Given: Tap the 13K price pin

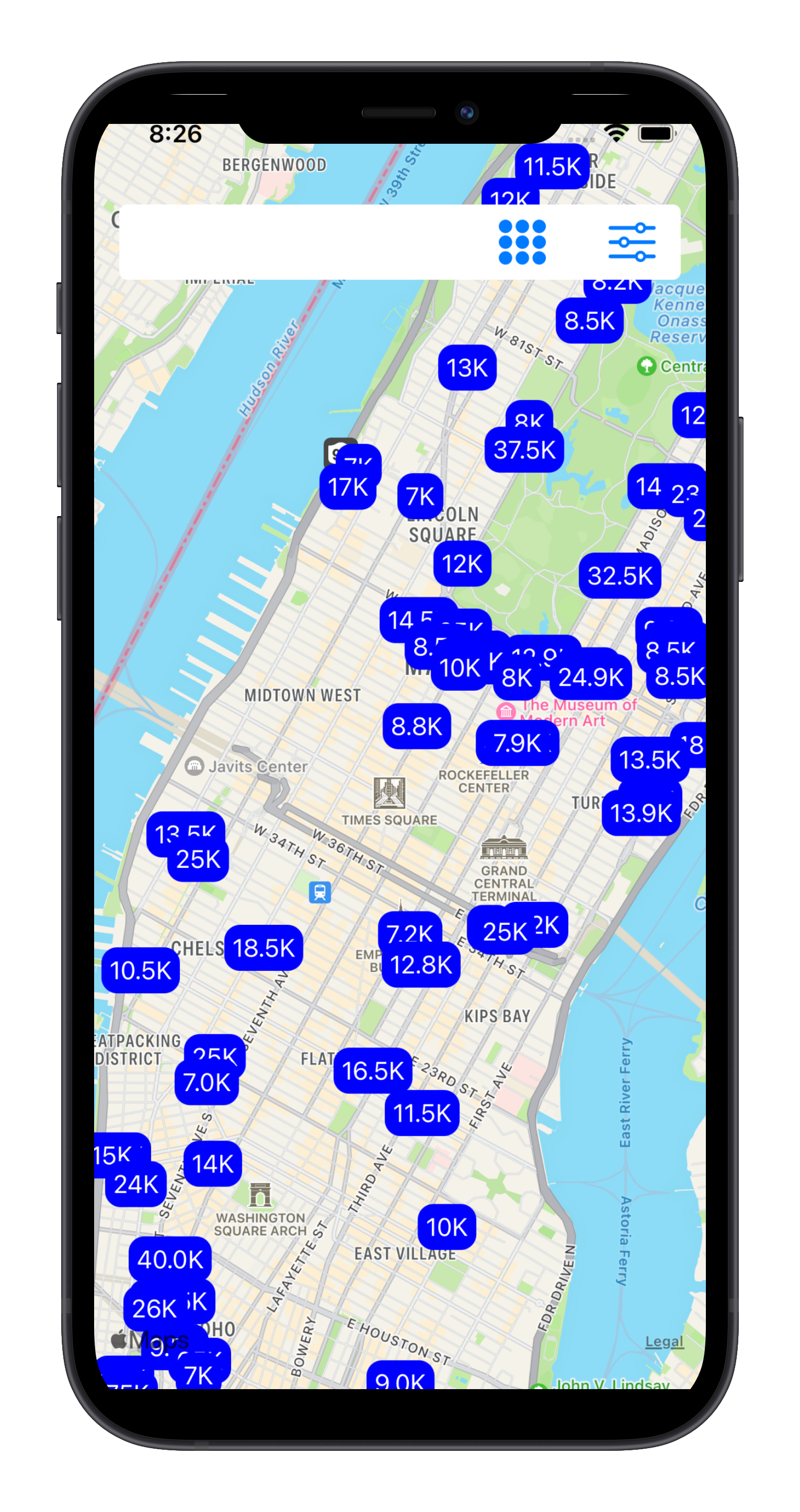Looking at the screenshot, I should pyautogui.click(x=467, y=368).
